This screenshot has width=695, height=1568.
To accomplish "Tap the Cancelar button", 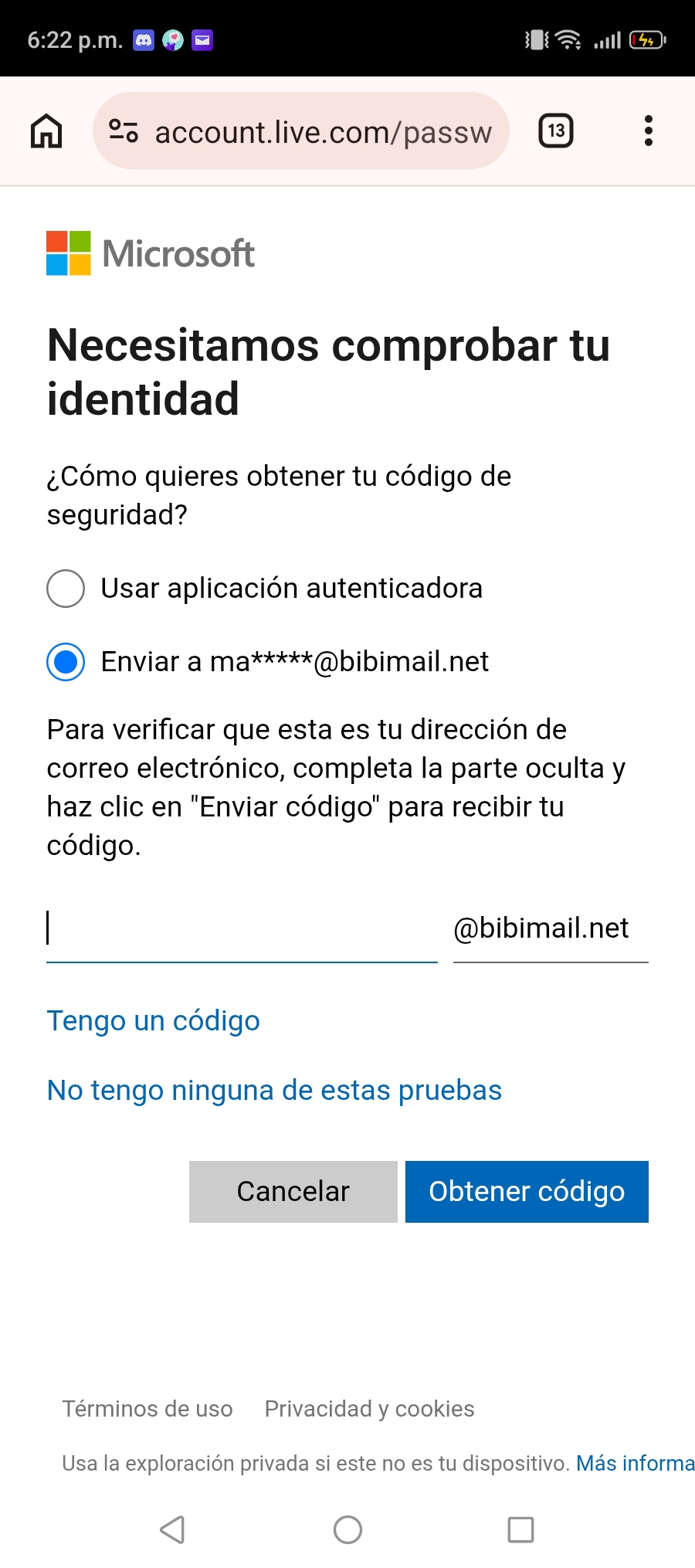I will click(x=293, y=1192).
